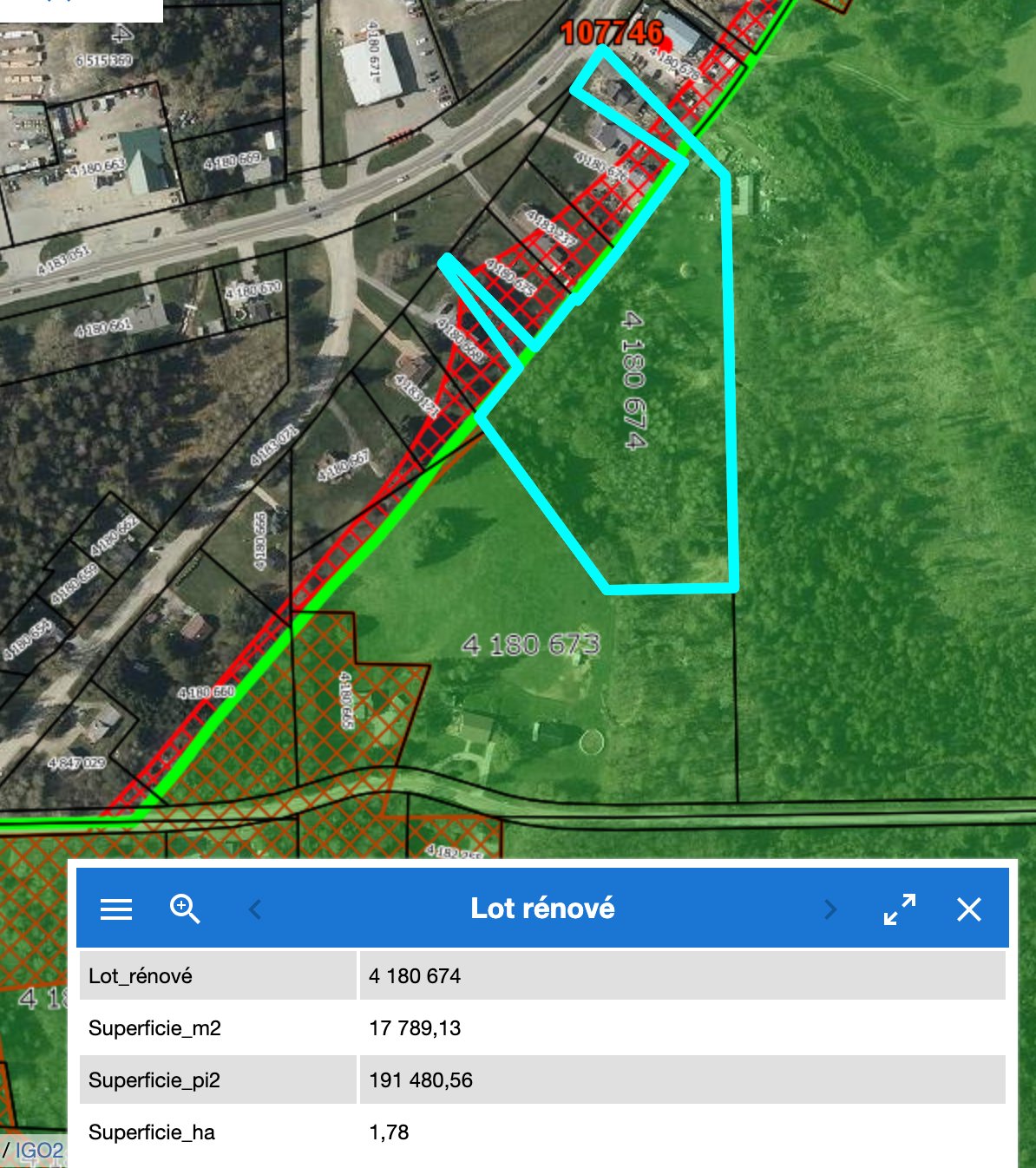Open the IGO2 attribution link
The width and height of the screenshot is (1036, 1168).
point(39,1151)
